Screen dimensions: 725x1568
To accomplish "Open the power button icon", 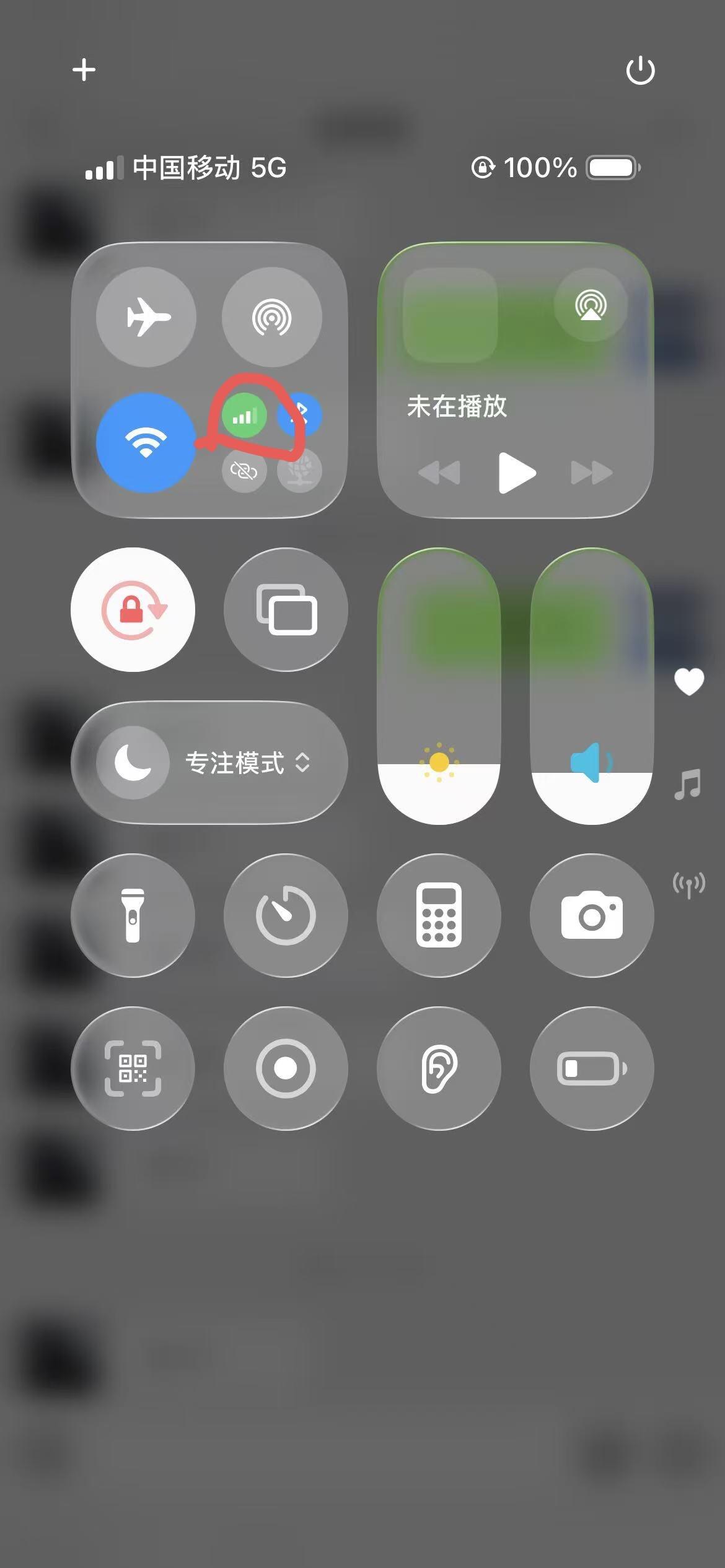I will point(640,71).
